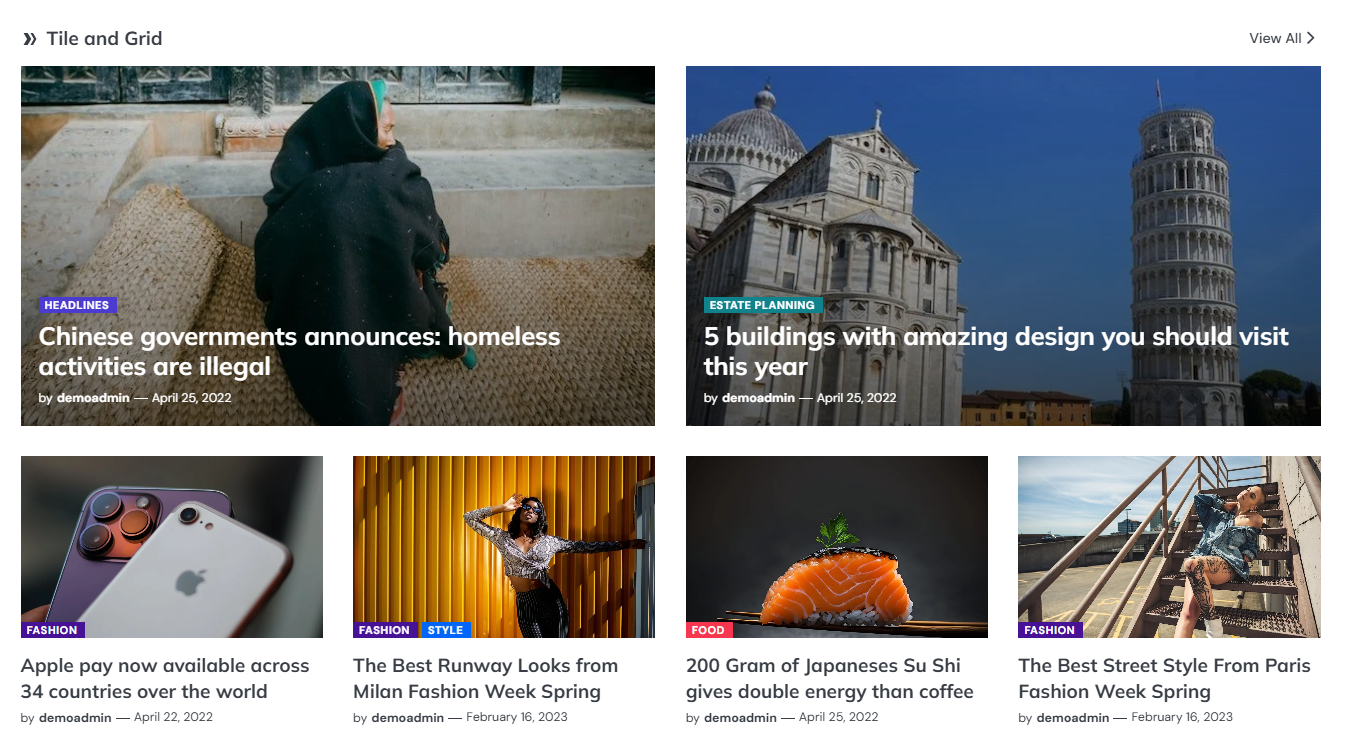The height and width of the screenshot is (753, 1345).
Task: Read The Best Runway Looks headline
Action: [485, 678]
